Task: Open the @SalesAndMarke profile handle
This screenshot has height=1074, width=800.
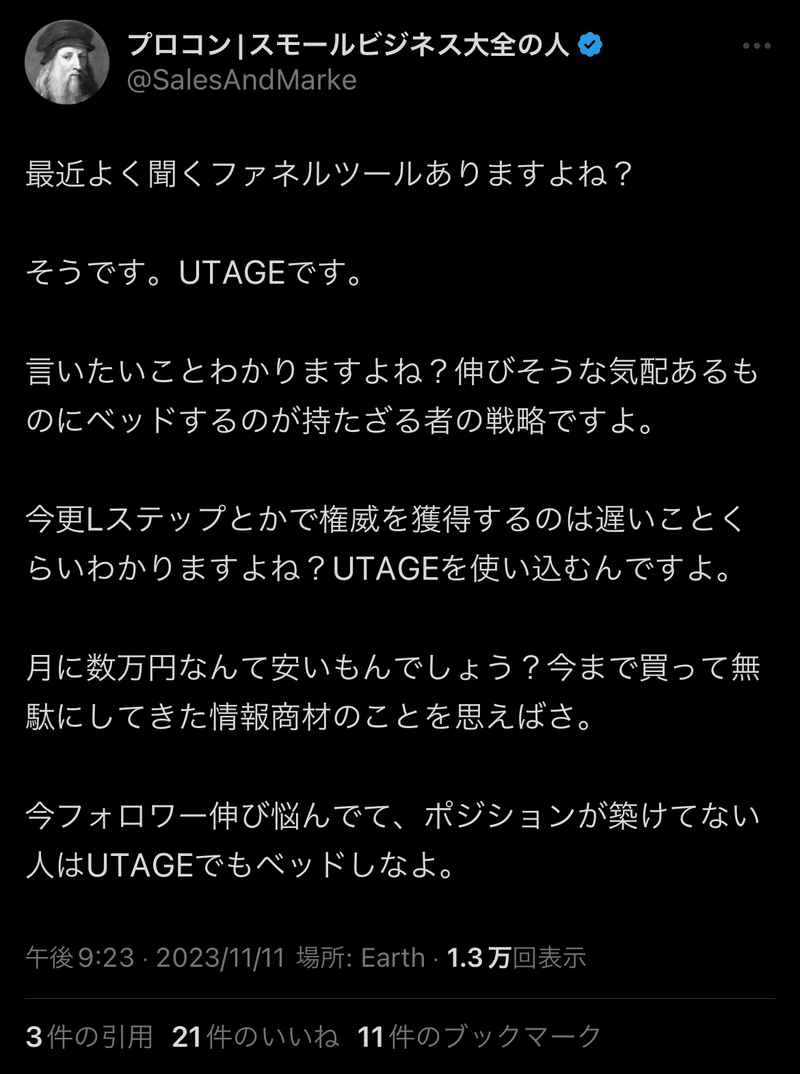Action: 240,81
